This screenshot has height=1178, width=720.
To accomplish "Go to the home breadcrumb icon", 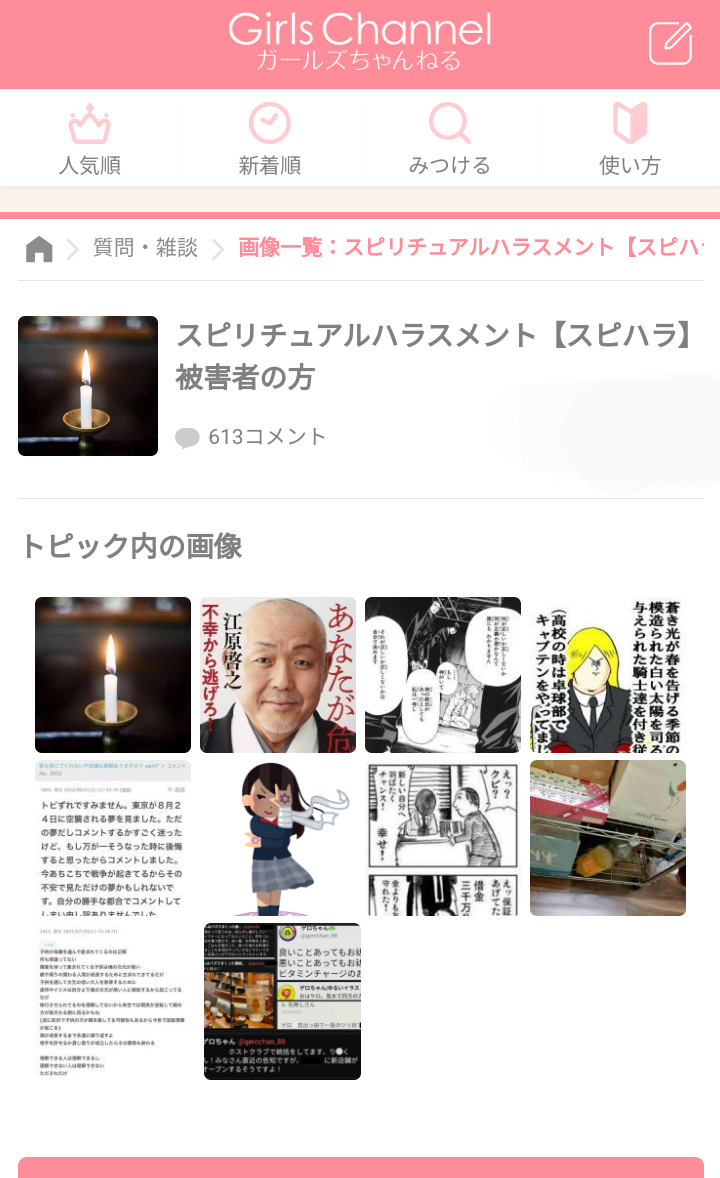I will (39, 249).
